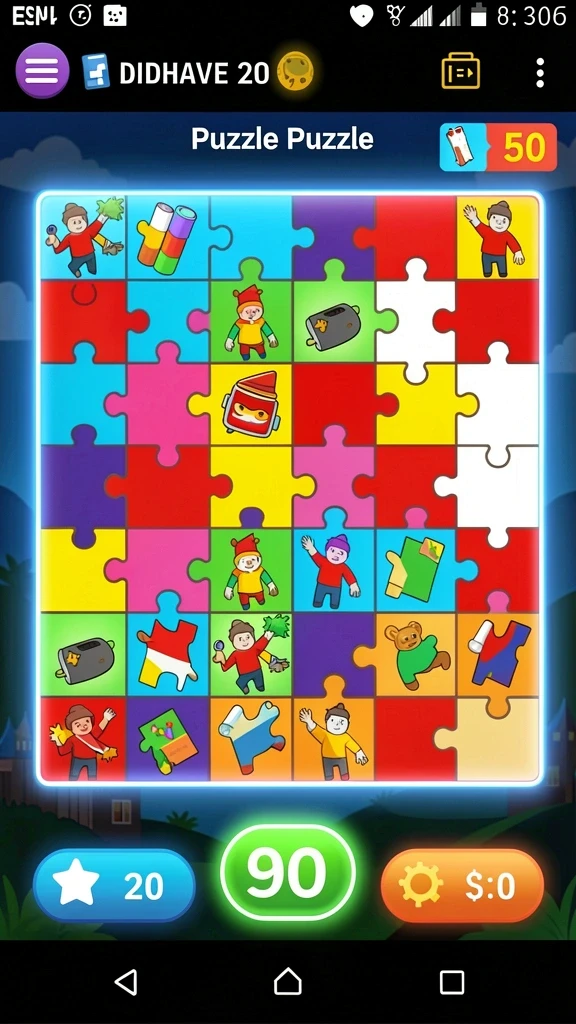Open the red 50 counter button
The height and width of the screenshot is (1024, 576).
point(498,148)
